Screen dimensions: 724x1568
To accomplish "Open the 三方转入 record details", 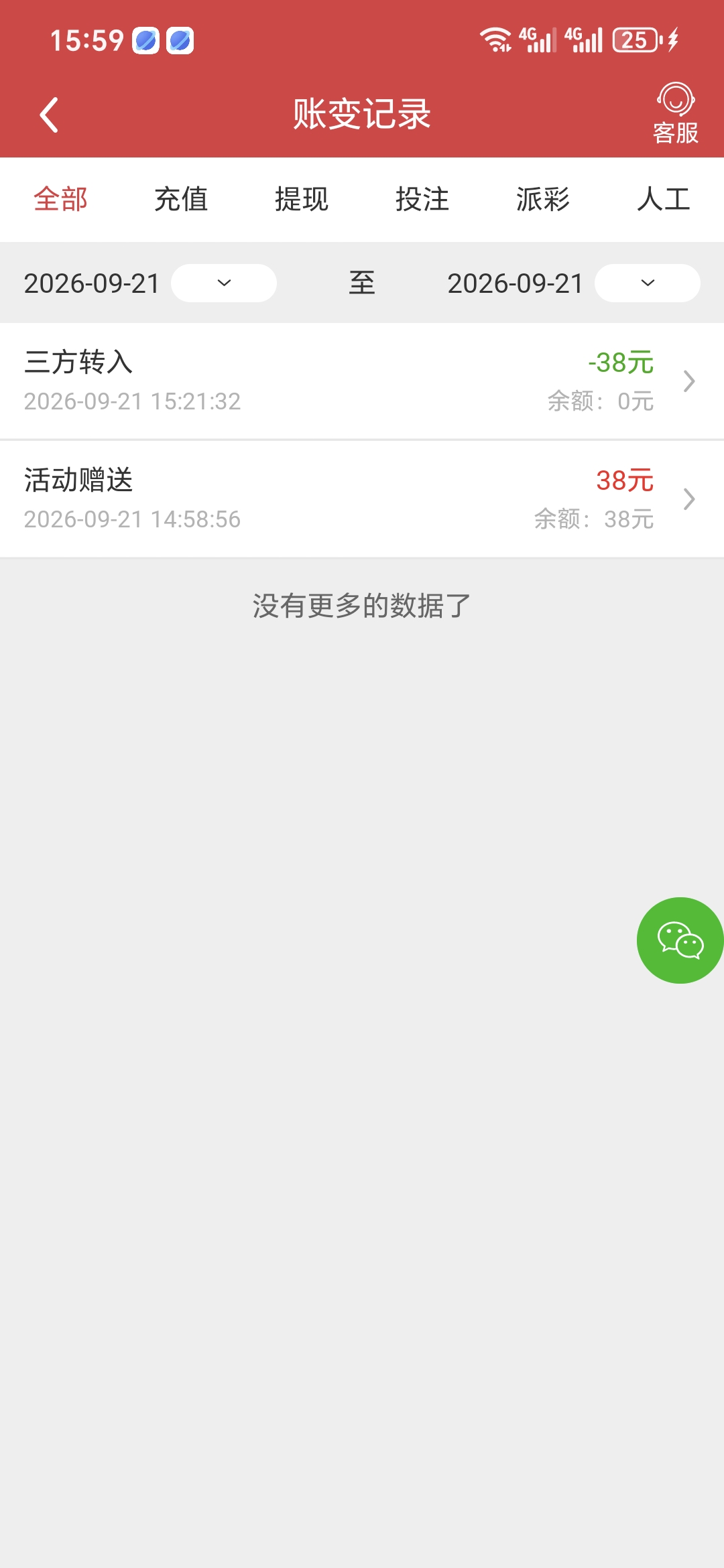I will 362,381.
